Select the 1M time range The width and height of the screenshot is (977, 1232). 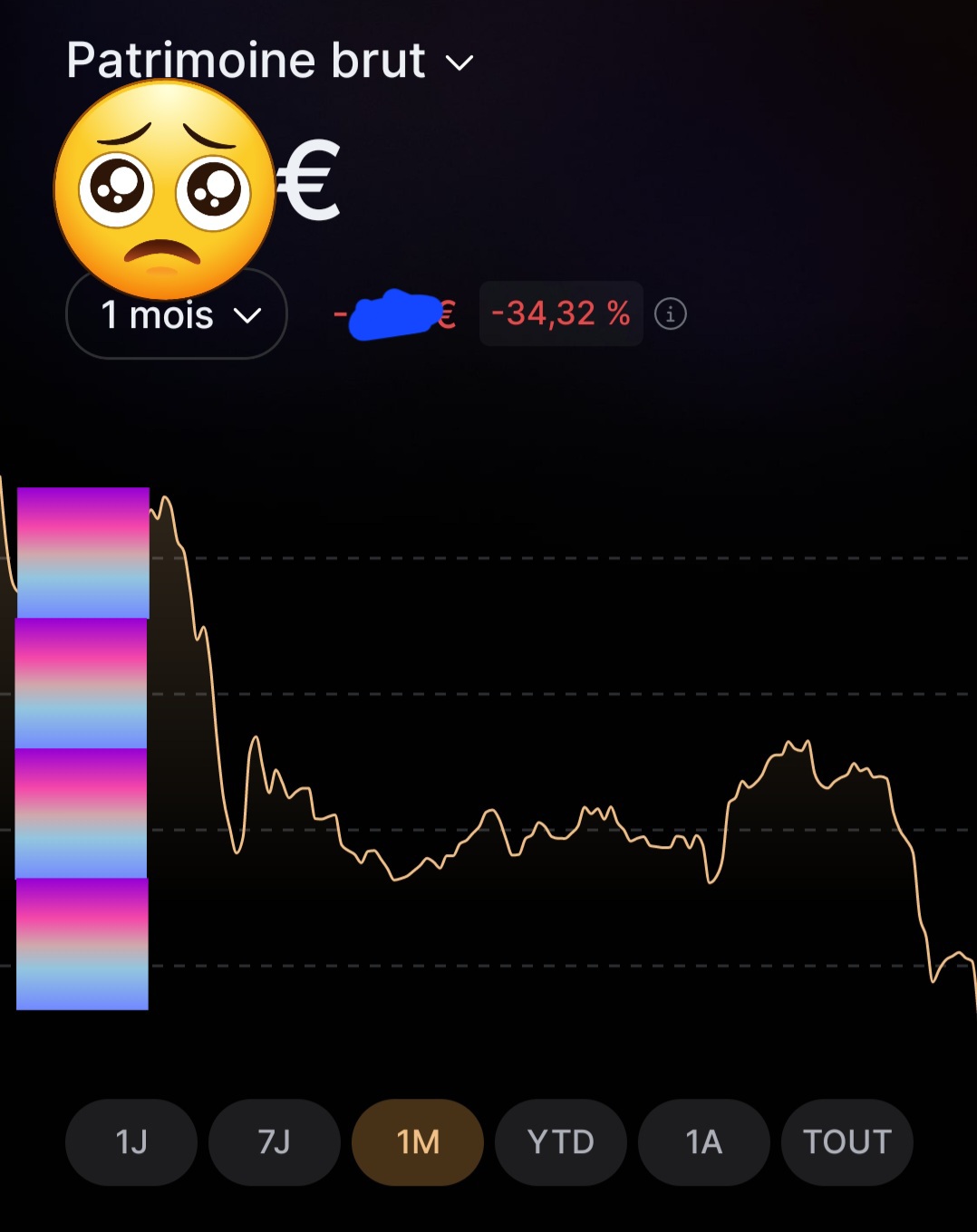coord(418,1141)
